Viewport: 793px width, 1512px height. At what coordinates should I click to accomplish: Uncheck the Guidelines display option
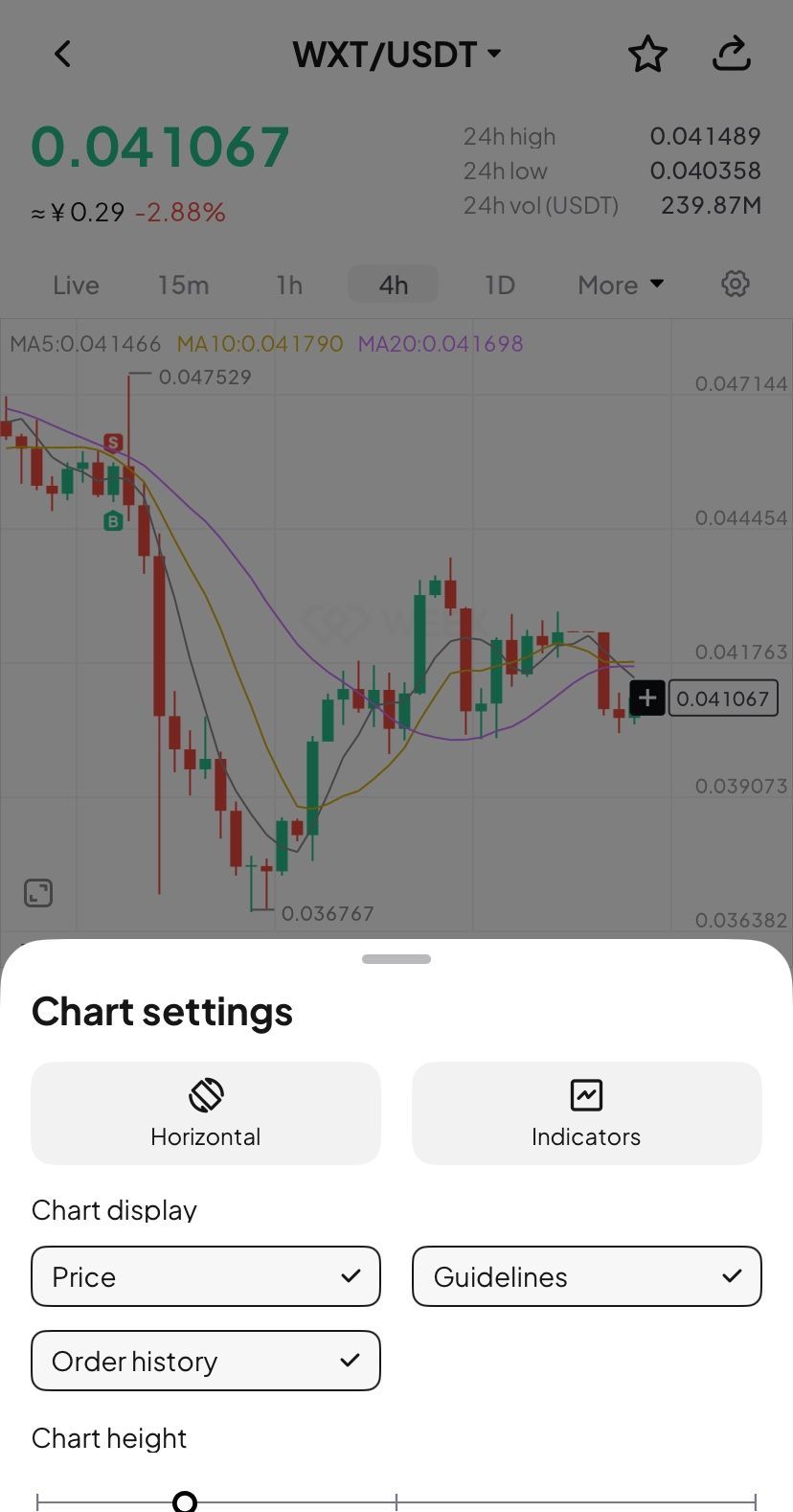[x=586, y=1275]
